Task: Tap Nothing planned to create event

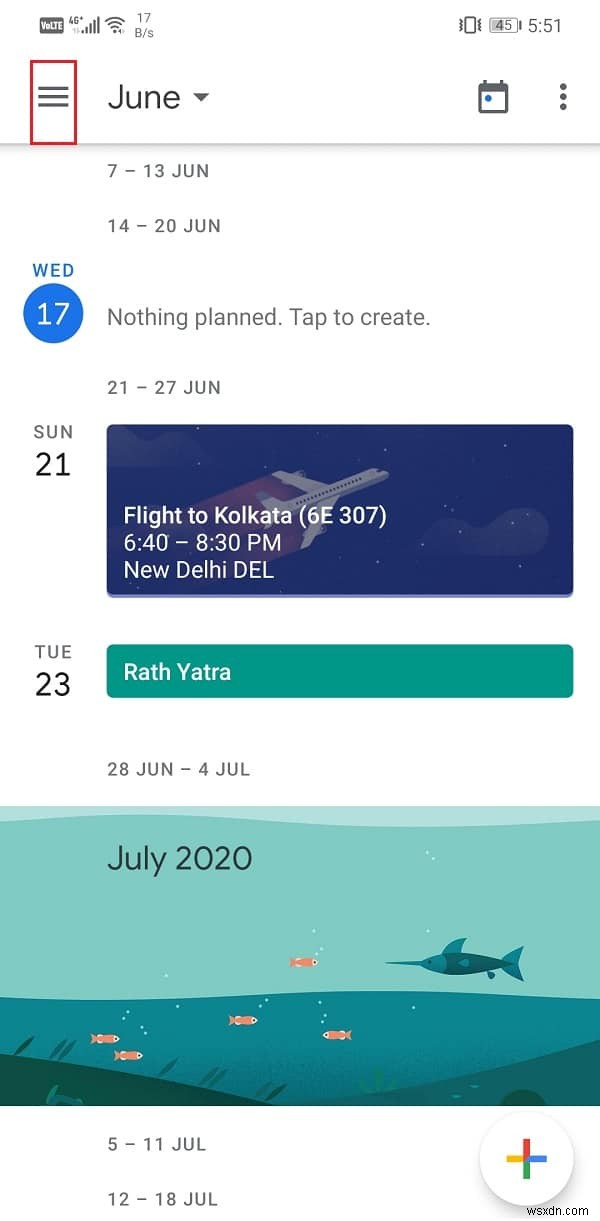Action: tap(268, 317)
